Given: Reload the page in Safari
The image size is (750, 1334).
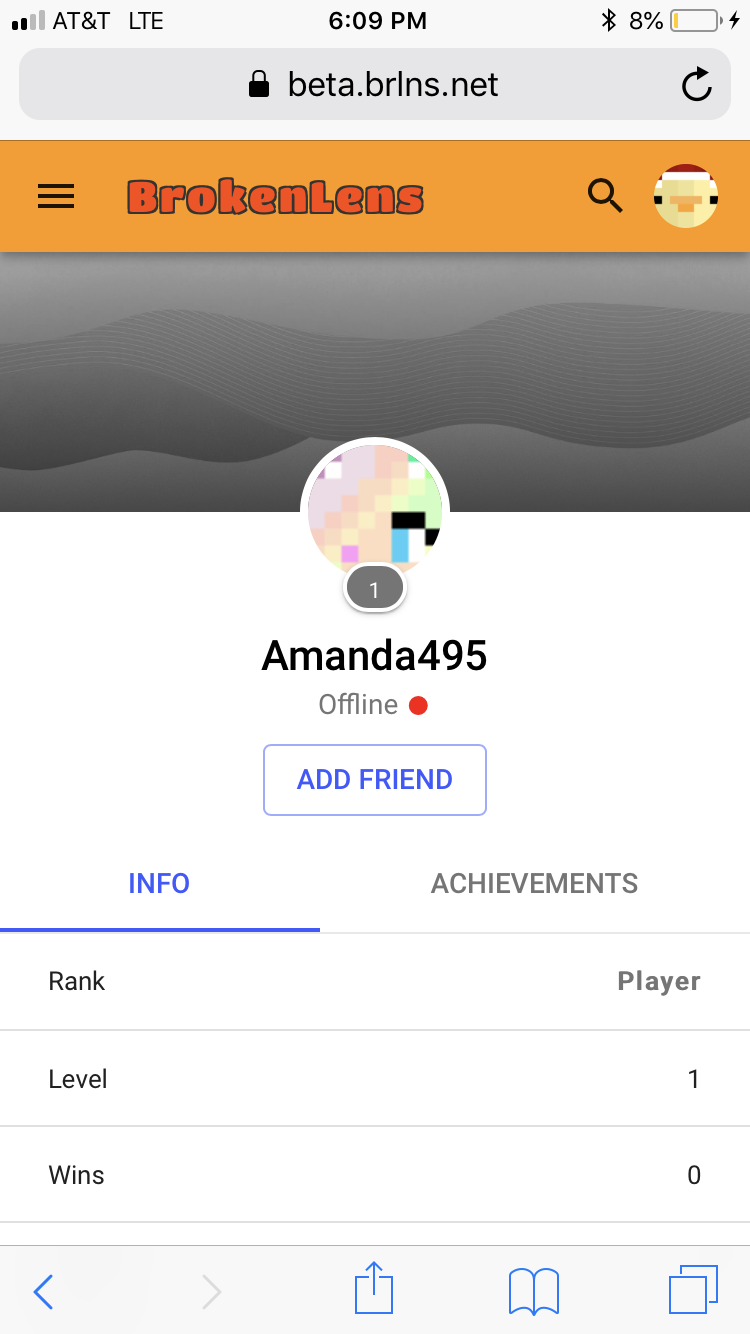Looking at the screenshot, I should (696, 85).
